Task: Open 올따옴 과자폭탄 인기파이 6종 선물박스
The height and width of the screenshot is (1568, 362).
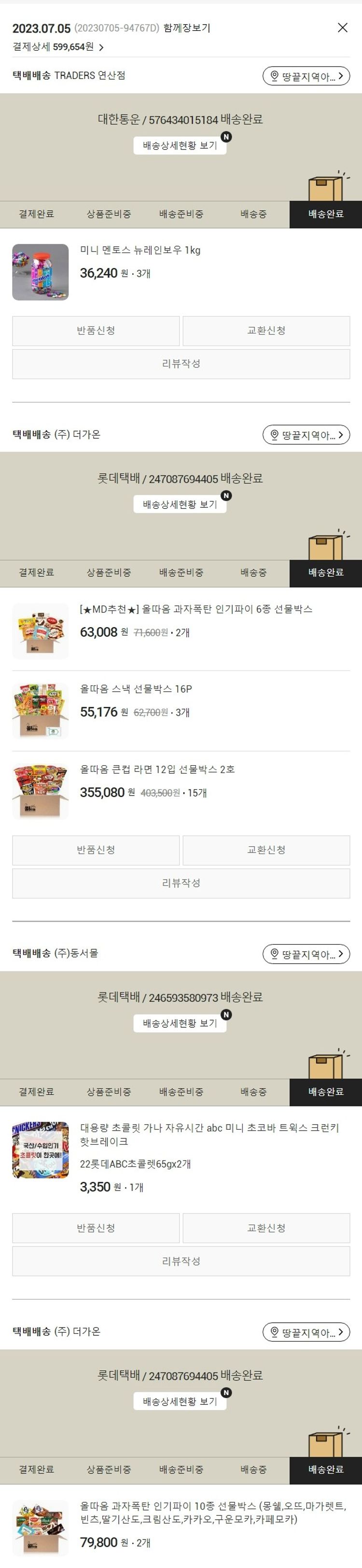Action: (196, 609)
